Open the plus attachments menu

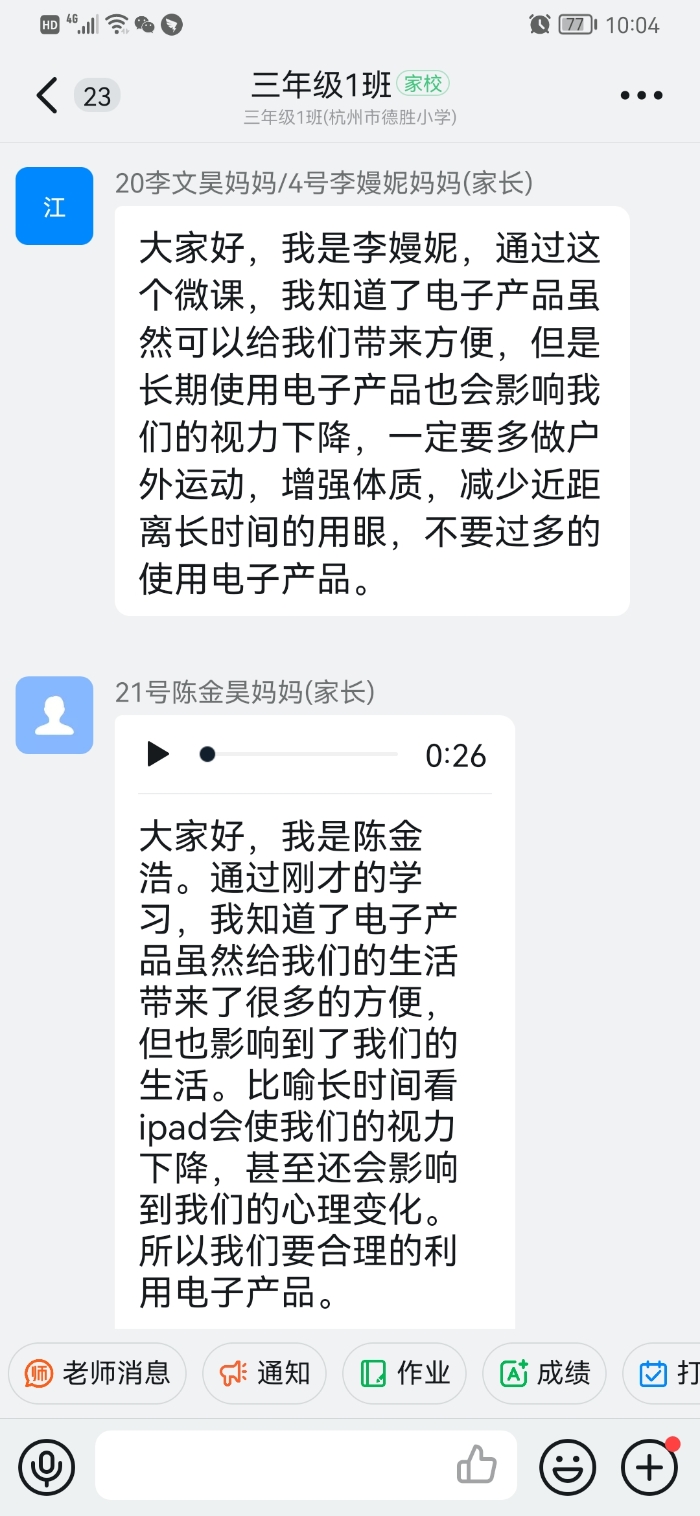[x=649, y=1467]
